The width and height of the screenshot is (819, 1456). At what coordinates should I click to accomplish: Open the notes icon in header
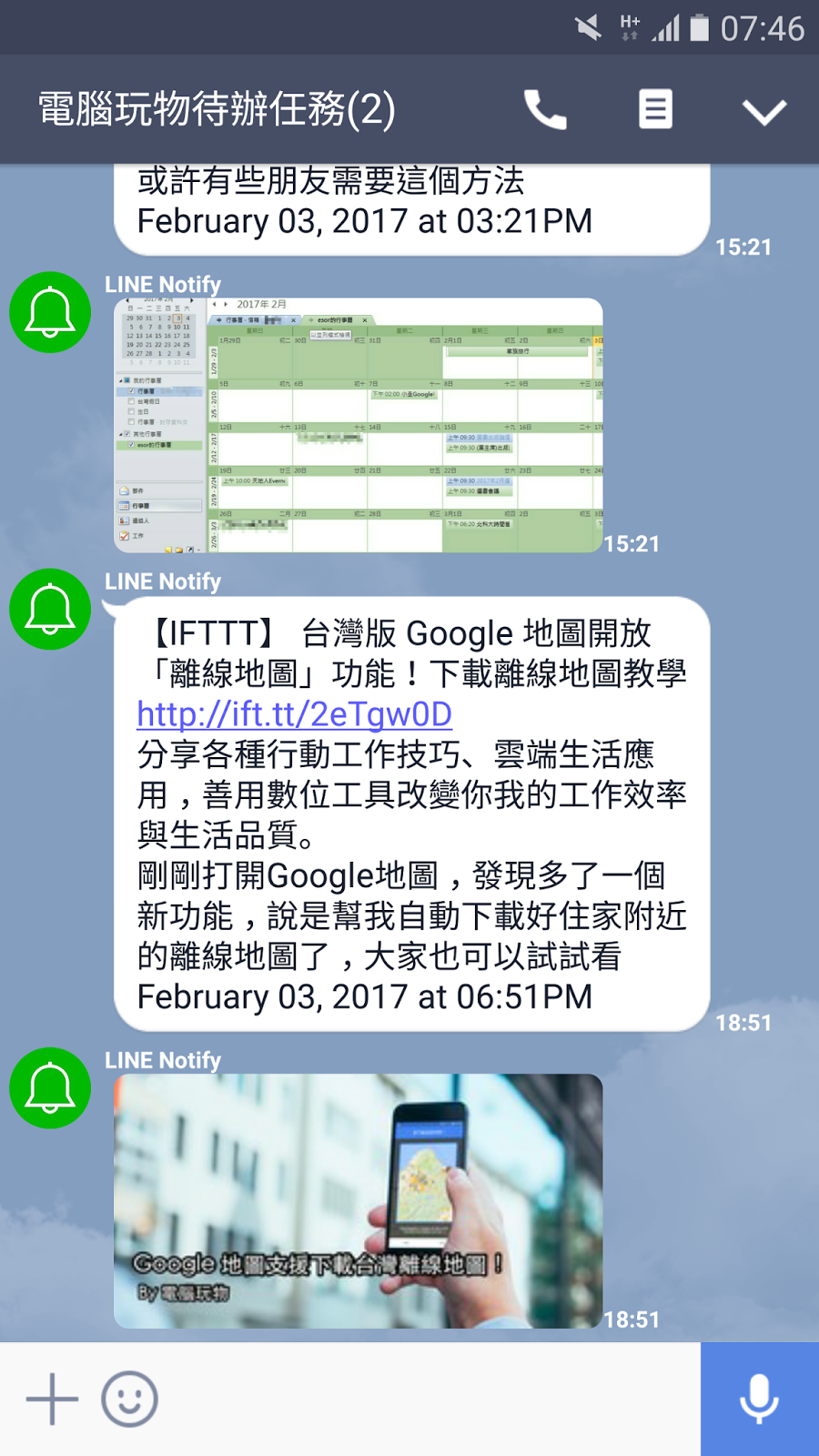655,110
